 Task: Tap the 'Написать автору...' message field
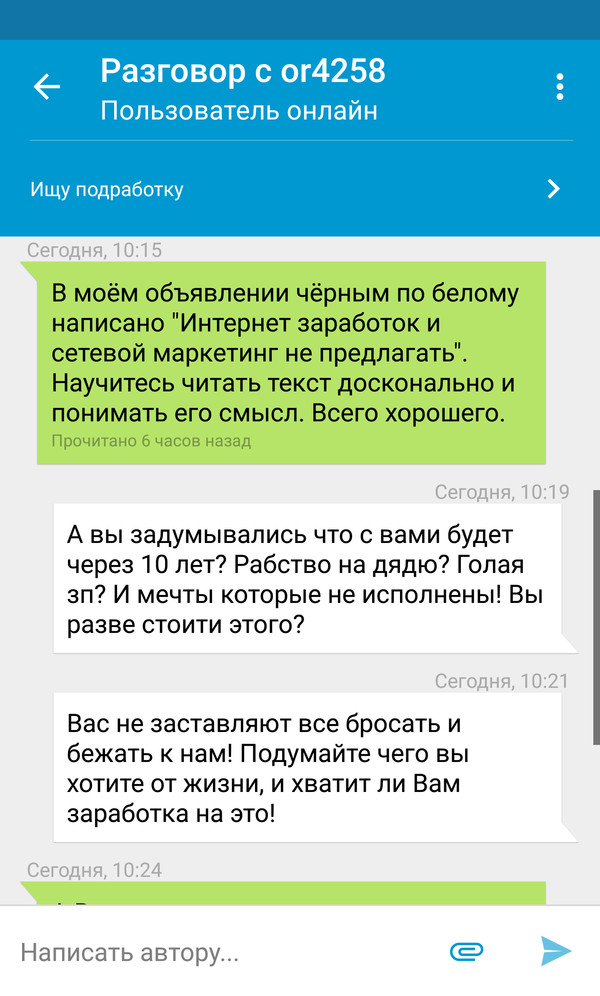[x=220, y=952]
